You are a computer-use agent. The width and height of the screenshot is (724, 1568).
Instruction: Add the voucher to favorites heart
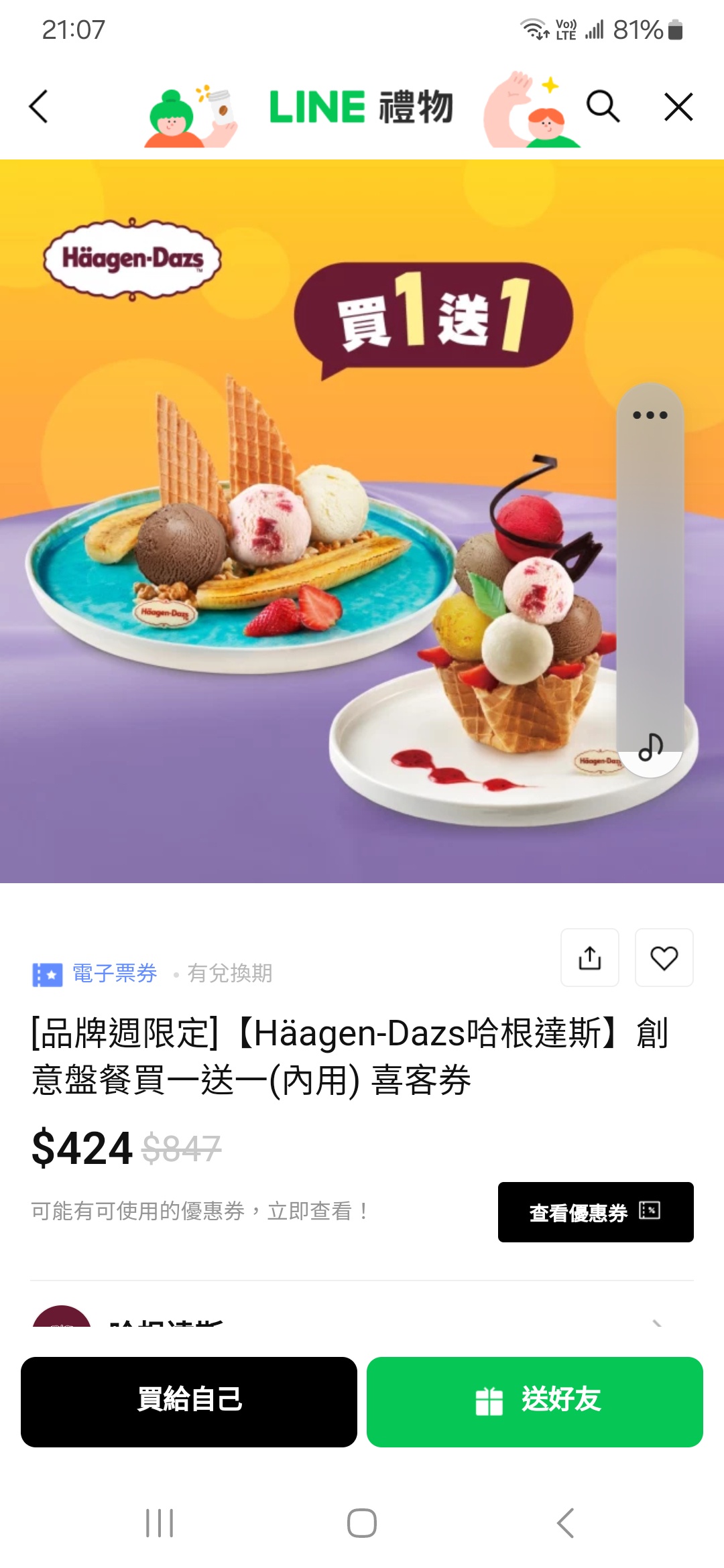(x=664, y=958)
